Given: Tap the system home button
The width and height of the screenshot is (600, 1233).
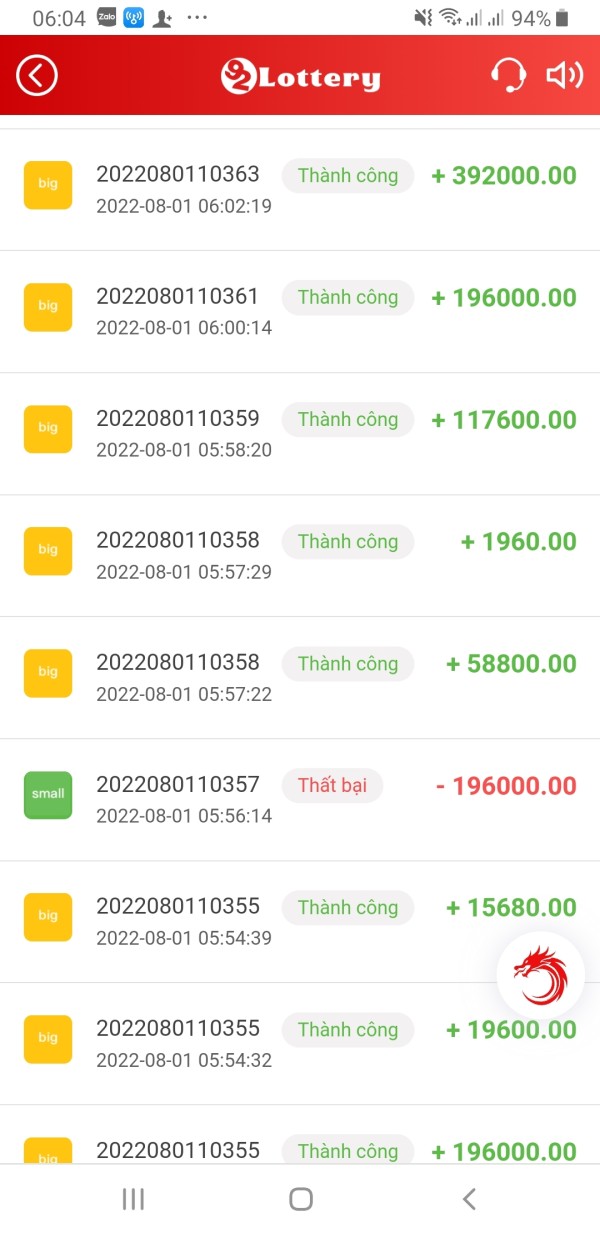Looking at the screenshot, I should point(300,1199).
